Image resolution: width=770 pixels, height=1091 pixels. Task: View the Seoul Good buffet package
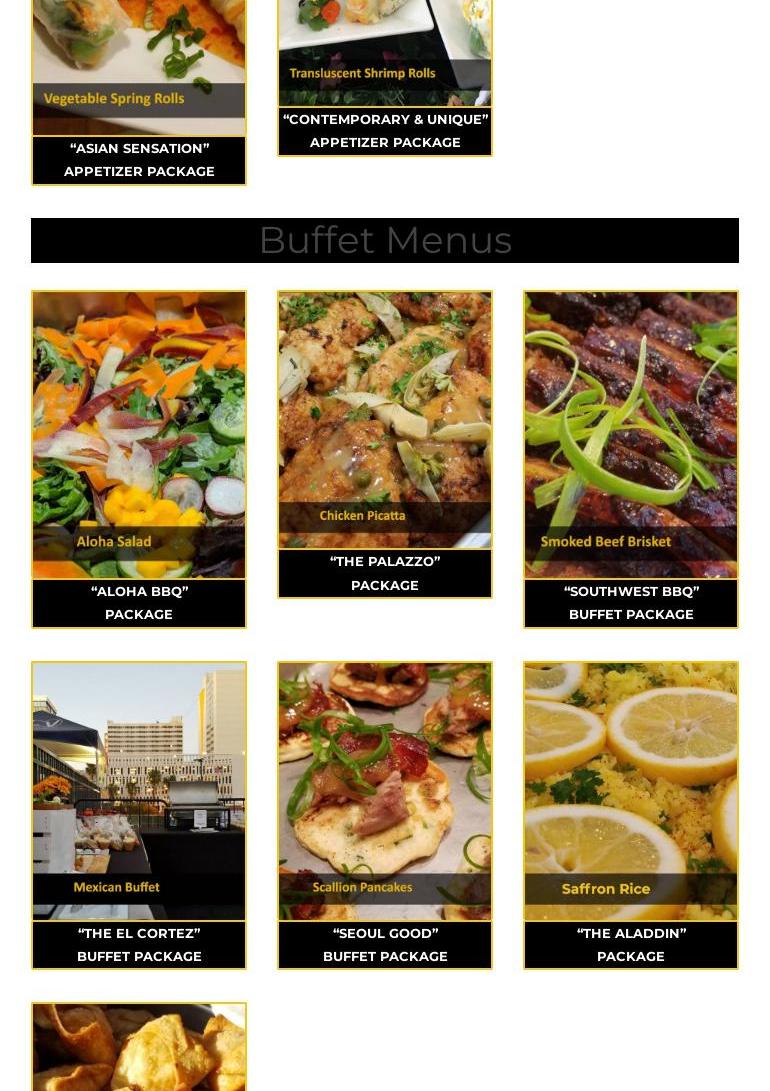(385, 945)
